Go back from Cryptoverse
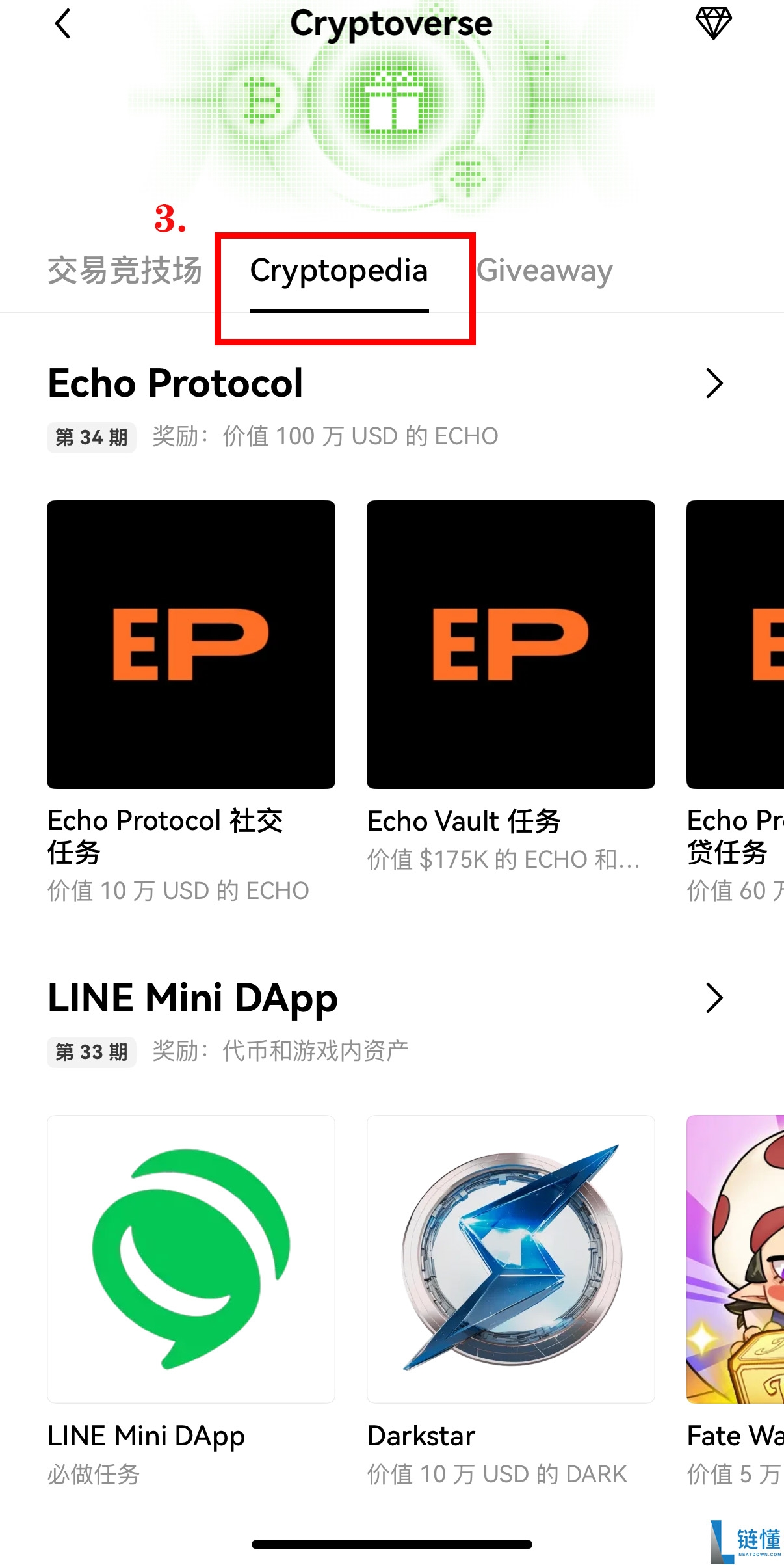 pos(62,24)
